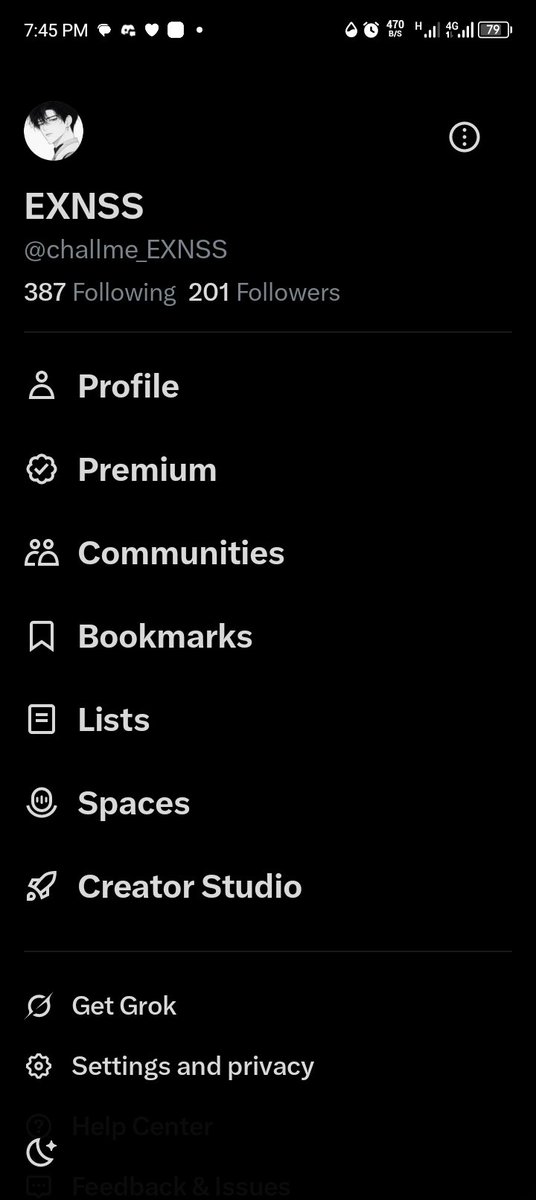
Task: Open Communities
Action: 268,553
